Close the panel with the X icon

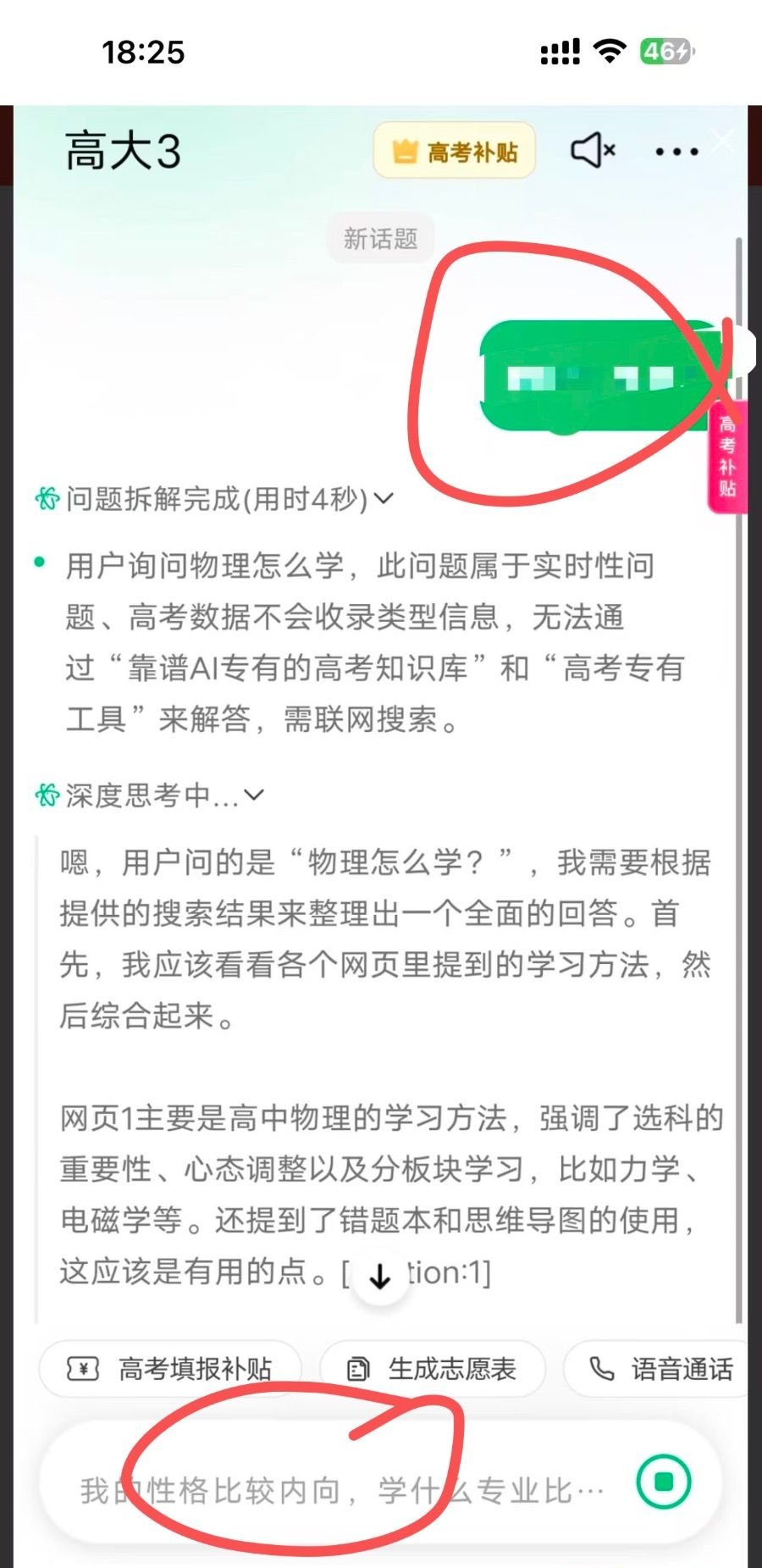(724, 140)
